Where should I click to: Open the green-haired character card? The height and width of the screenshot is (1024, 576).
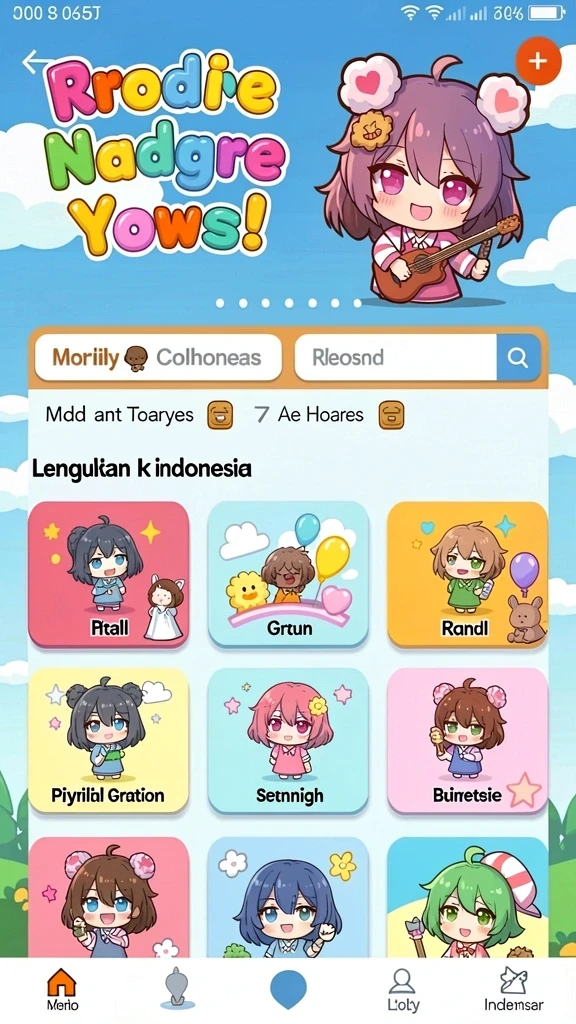pos(467,897)
